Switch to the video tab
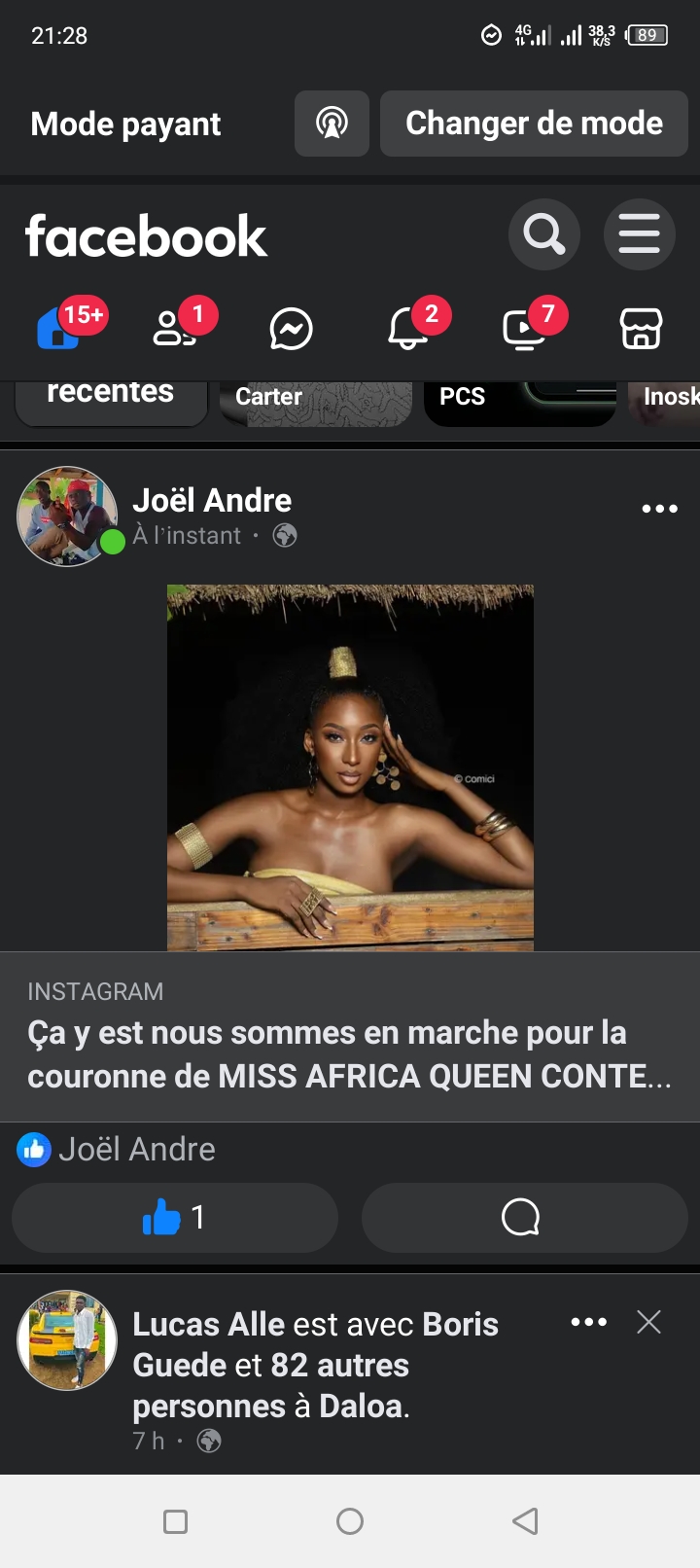The image size is (700, 1568). coord(524,329)
